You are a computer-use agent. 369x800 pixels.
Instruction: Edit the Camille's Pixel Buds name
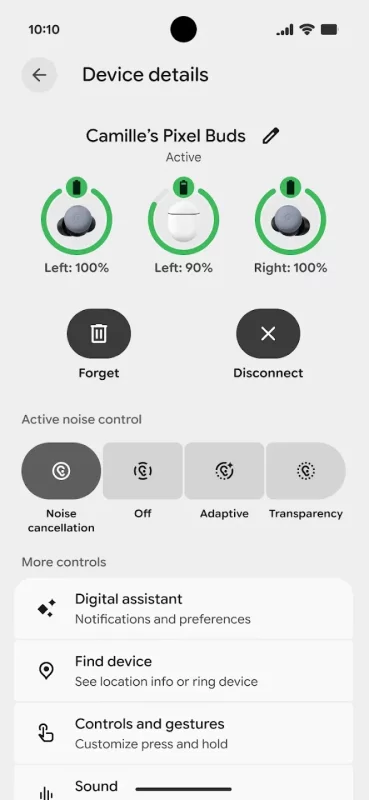[271, 136]
